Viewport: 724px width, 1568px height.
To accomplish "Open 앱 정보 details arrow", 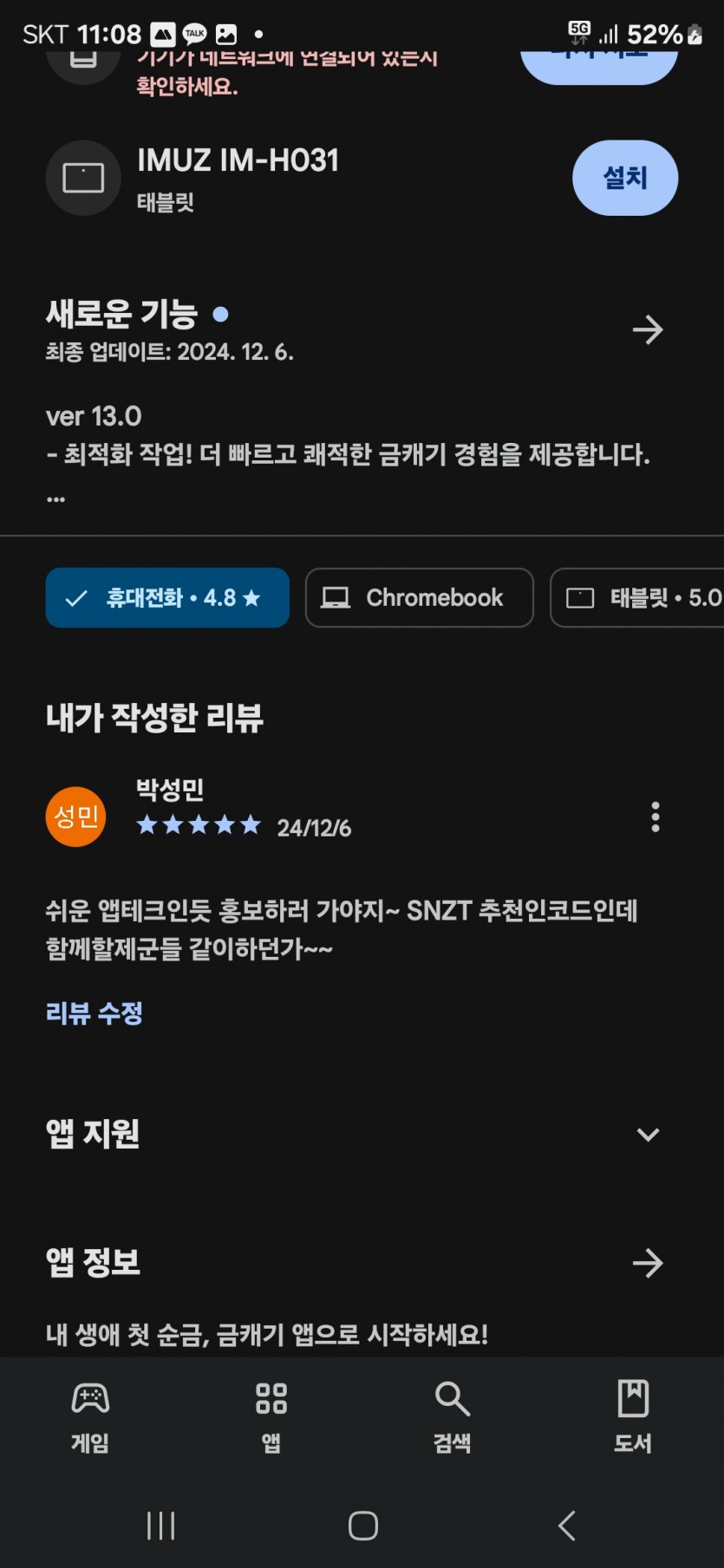I will (x=648, y=1263).
